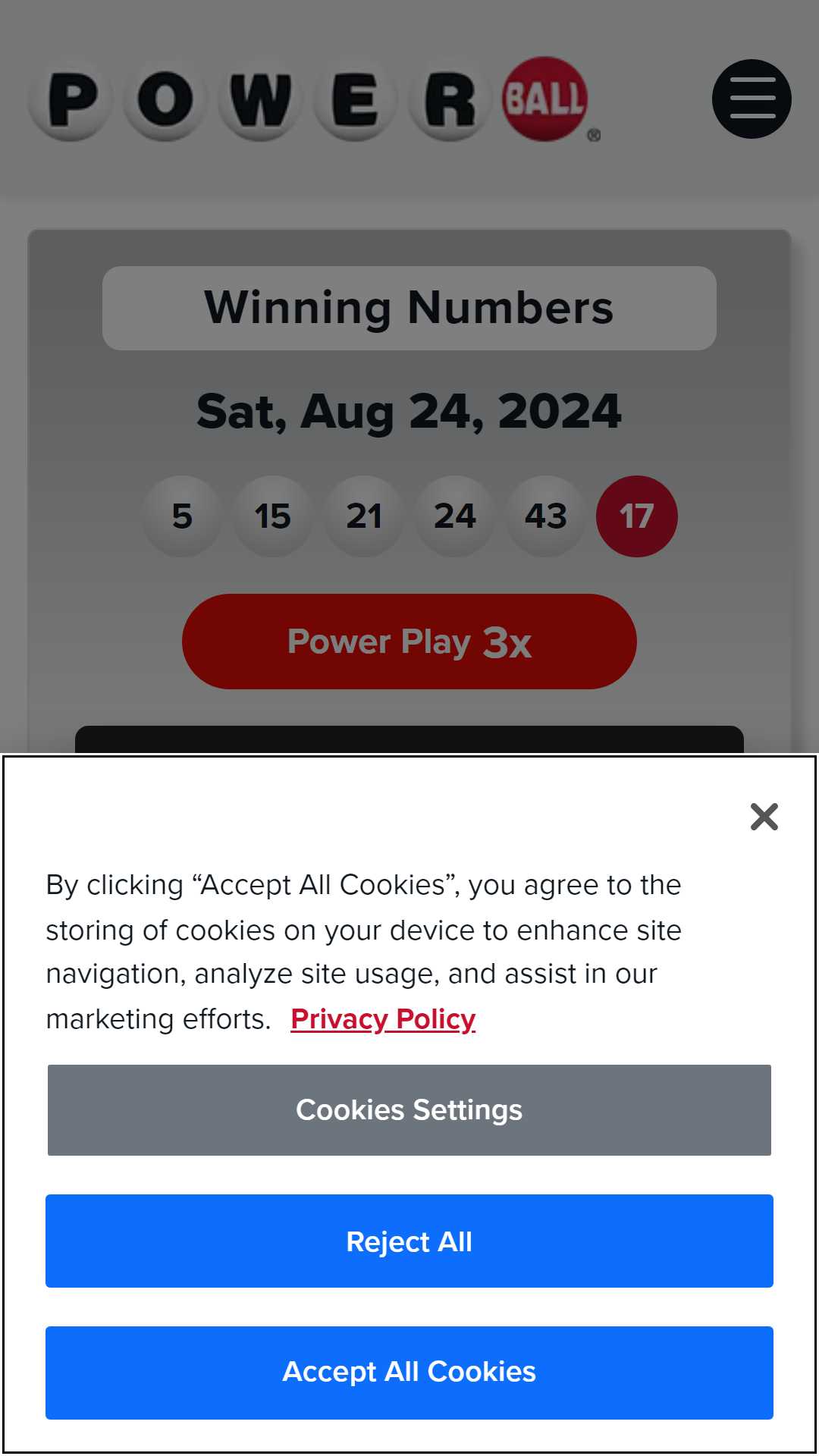Tap Accept All Cookies
819x1456 pixels.
point(409,1373)
